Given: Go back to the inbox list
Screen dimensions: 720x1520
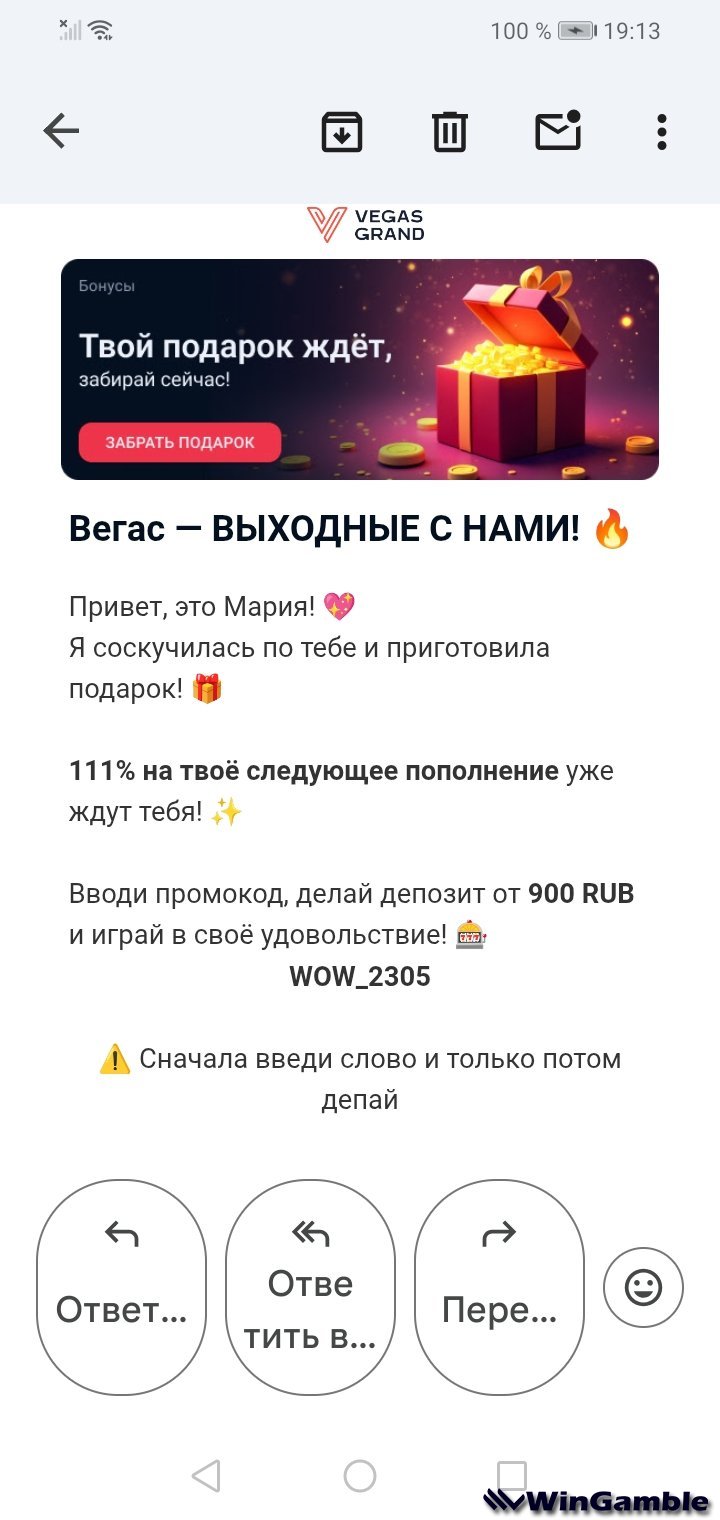Looking at the screenshot, I should click(61, 131).
